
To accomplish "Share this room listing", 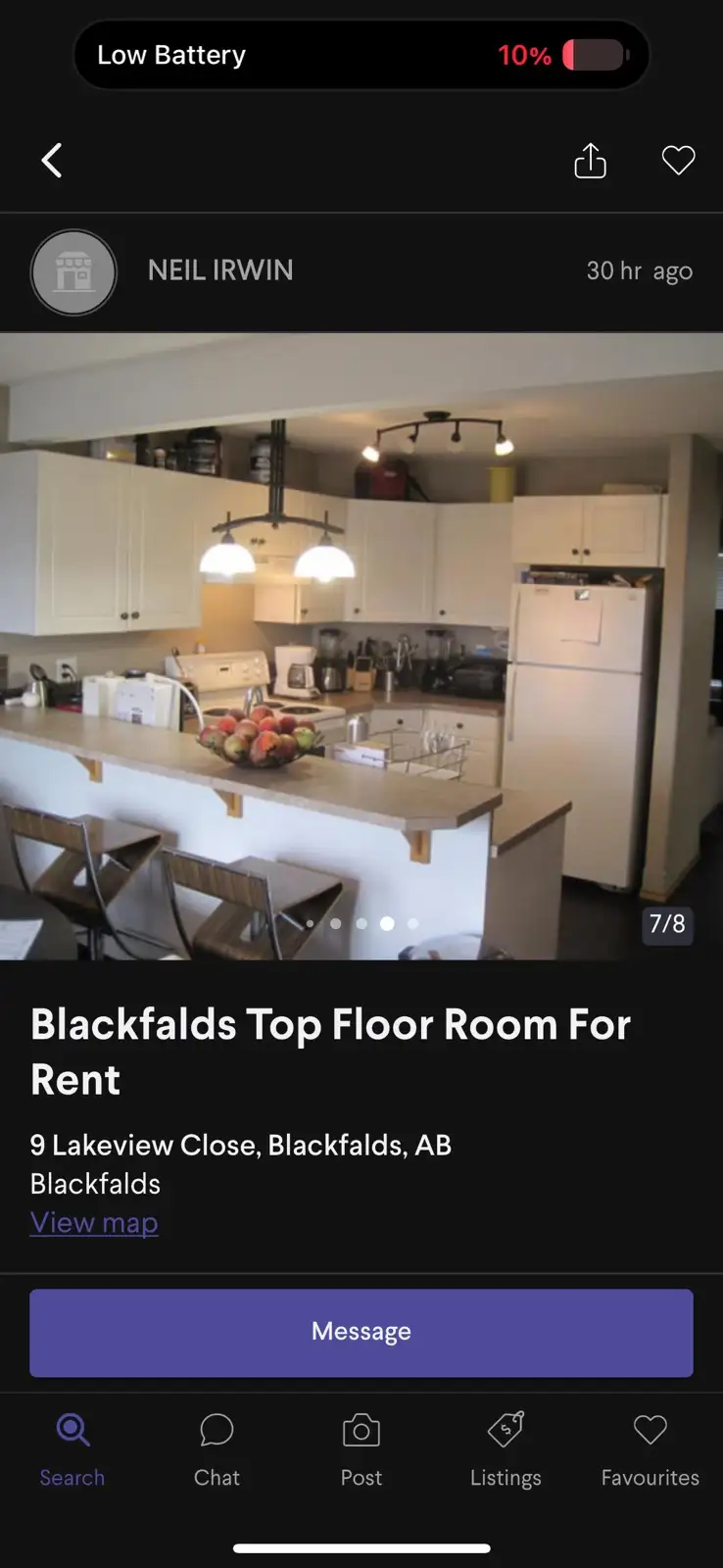I will [590, 161].
